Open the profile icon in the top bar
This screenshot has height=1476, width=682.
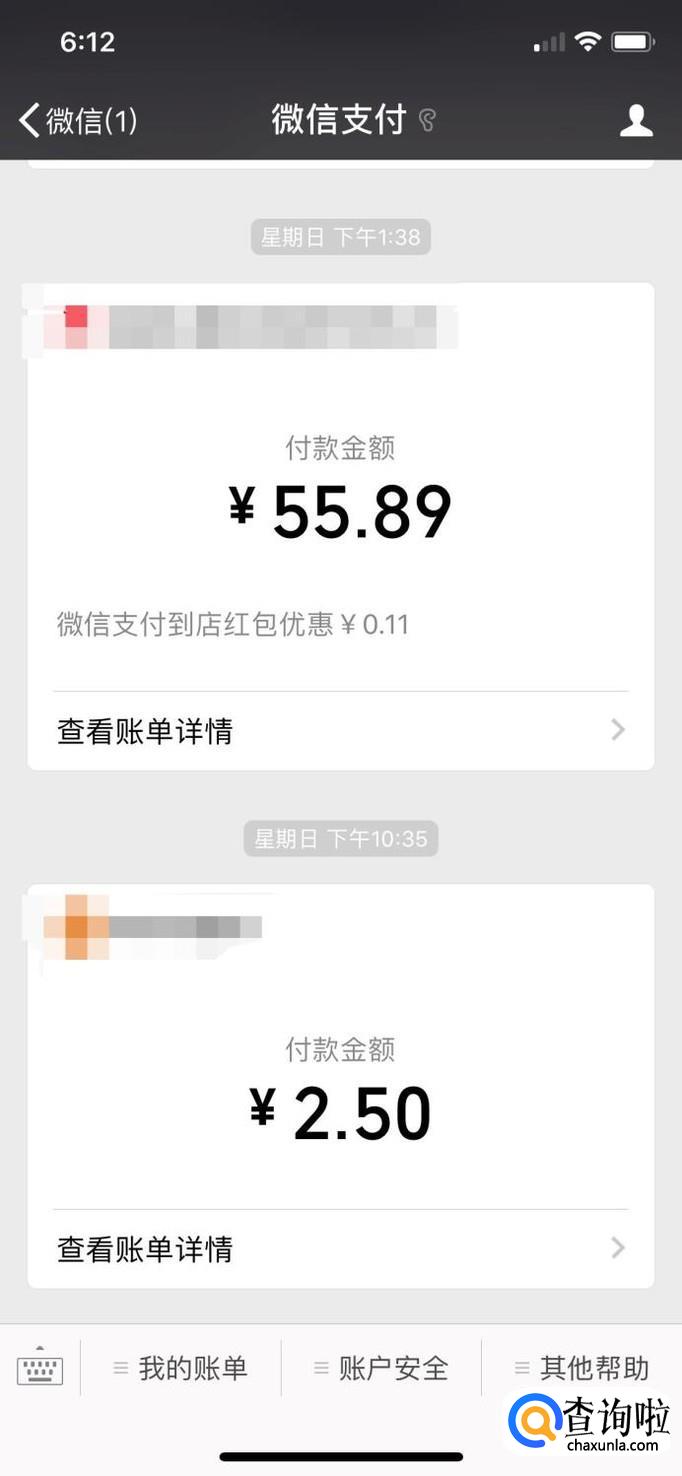pyautogui.click(x=636, y=121)
